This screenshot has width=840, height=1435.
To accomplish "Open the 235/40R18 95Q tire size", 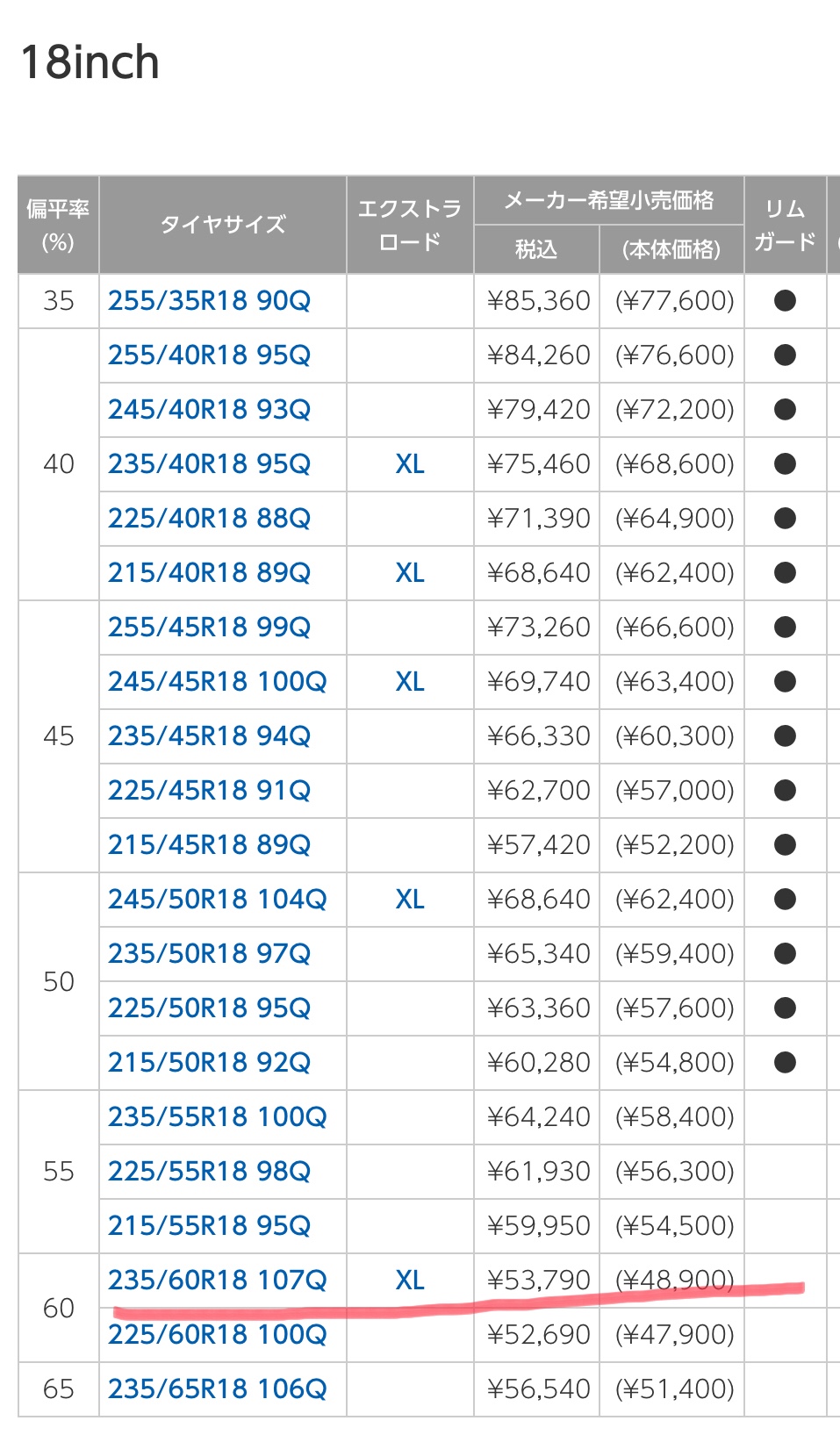I will pos(209,464).
